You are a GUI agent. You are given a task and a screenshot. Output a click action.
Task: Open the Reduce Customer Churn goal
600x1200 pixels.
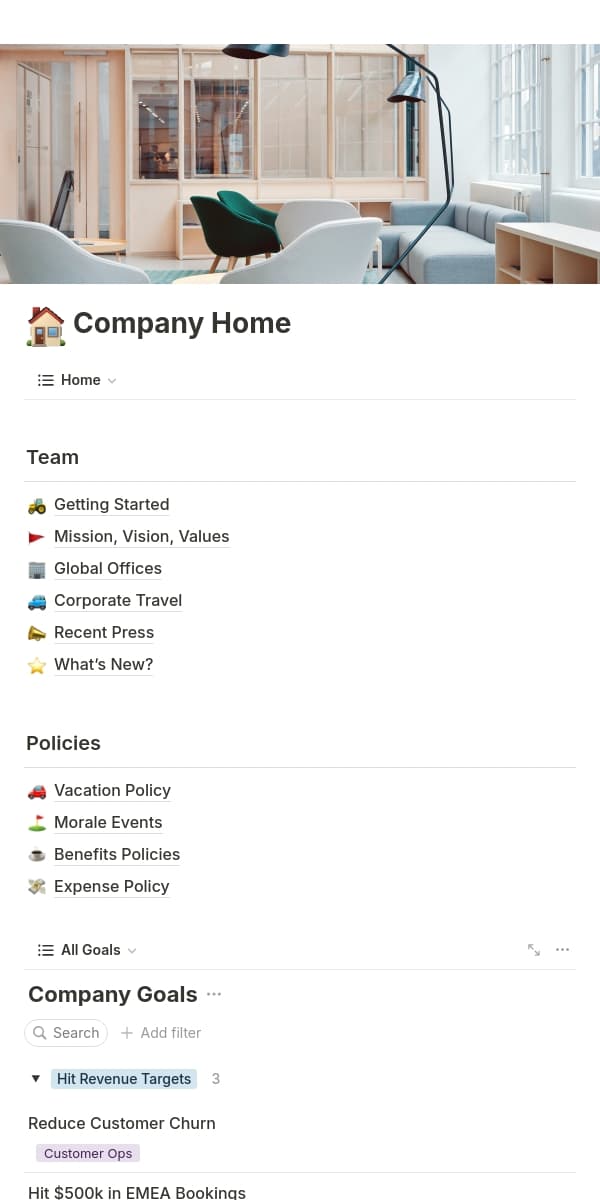121,1123
